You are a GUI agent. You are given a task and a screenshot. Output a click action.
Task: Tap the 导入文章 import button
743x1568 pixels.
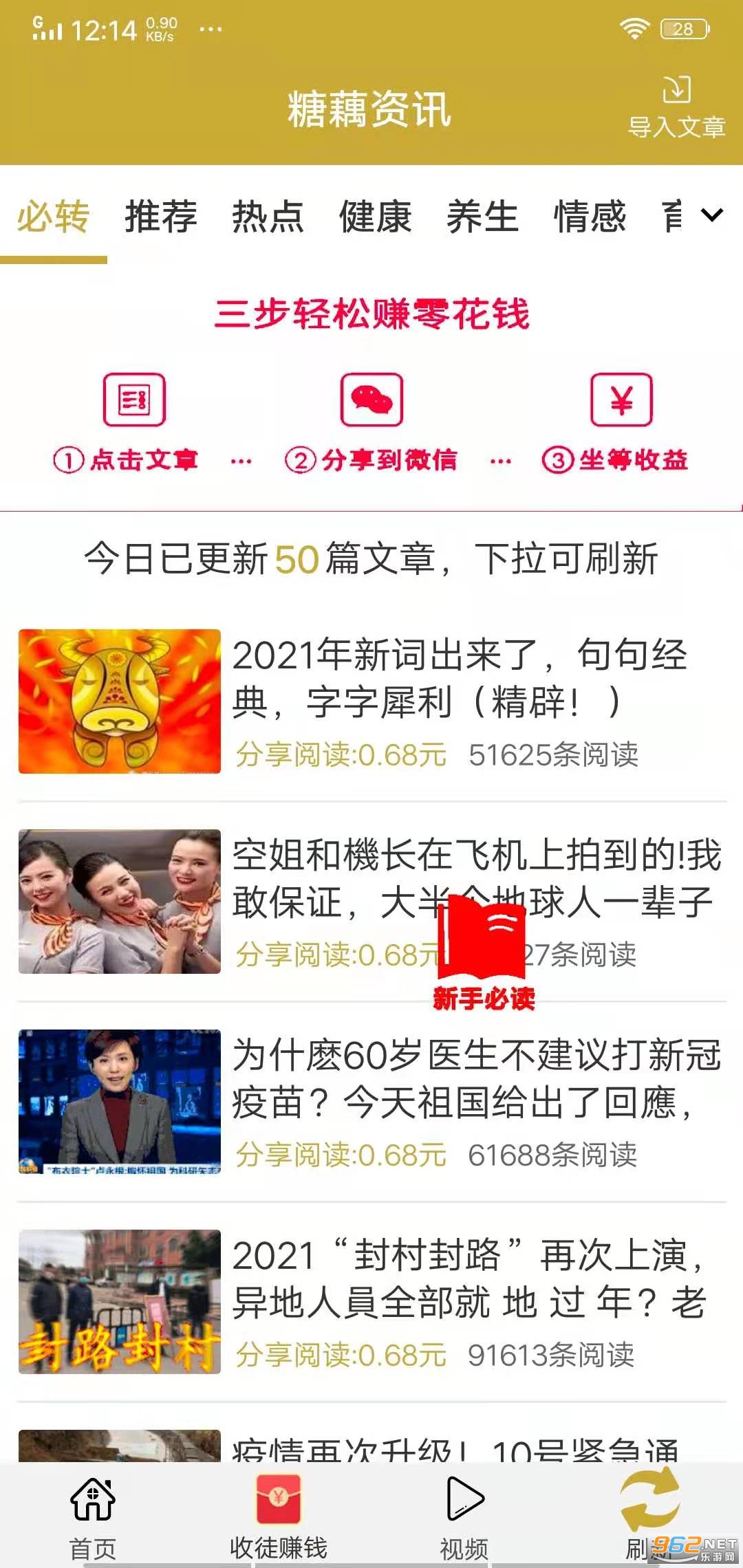point(676,107)
